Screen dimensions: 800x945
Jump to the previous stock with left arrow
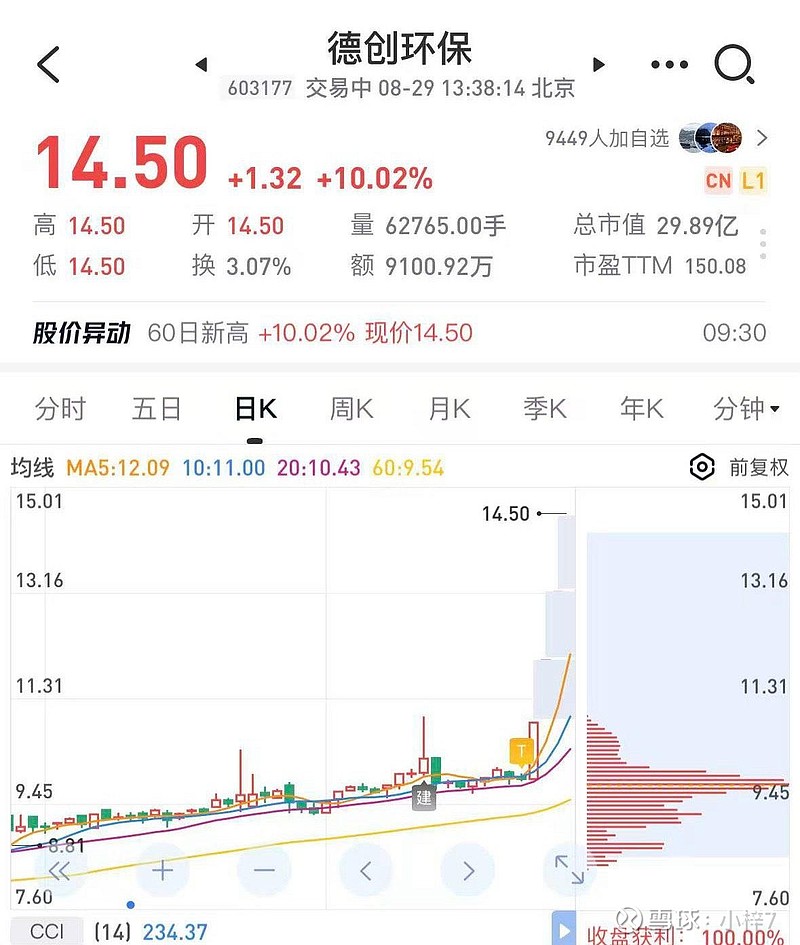click(201, 65)
